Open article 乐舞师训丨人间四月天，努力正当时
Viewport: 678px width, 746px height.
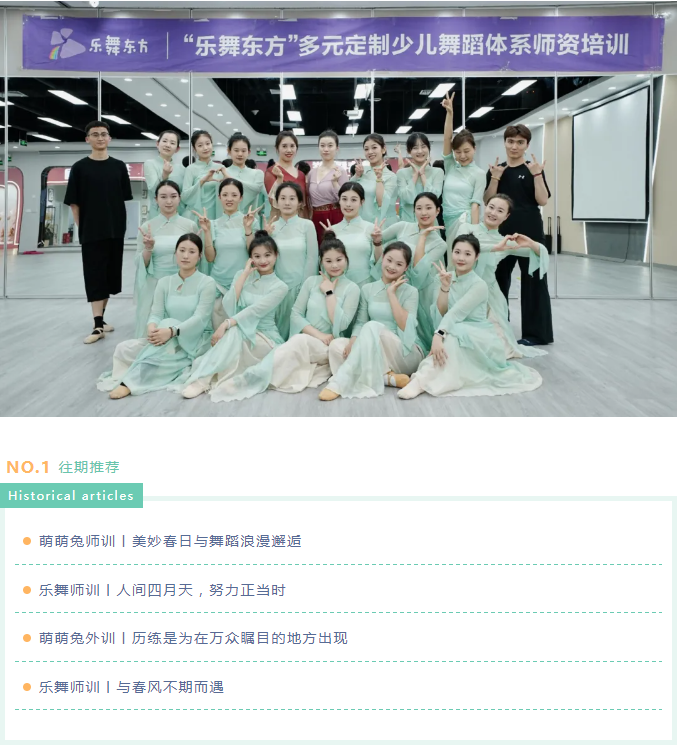(x=162, y=590)
